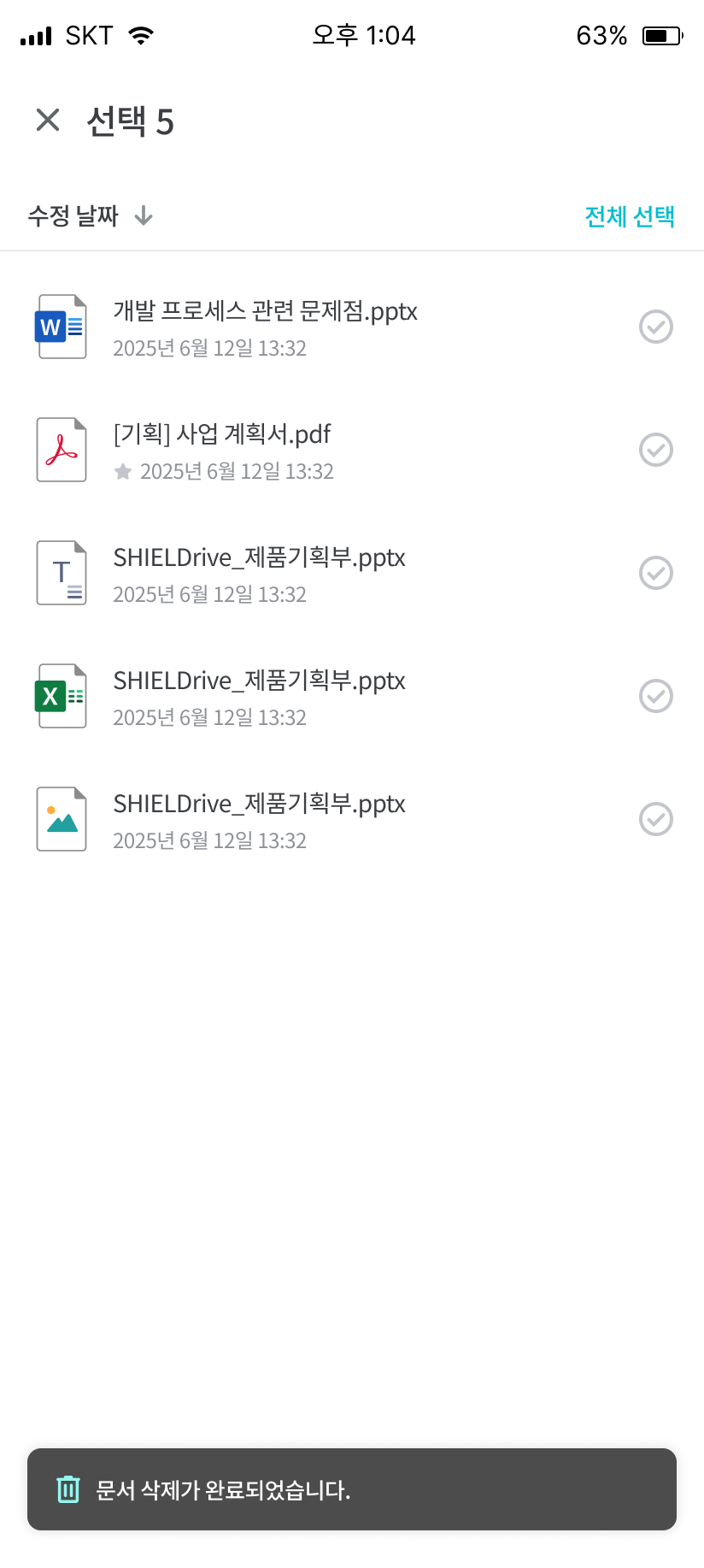
Task: Tap 전체 선택 to select all files
Action: 630,216
